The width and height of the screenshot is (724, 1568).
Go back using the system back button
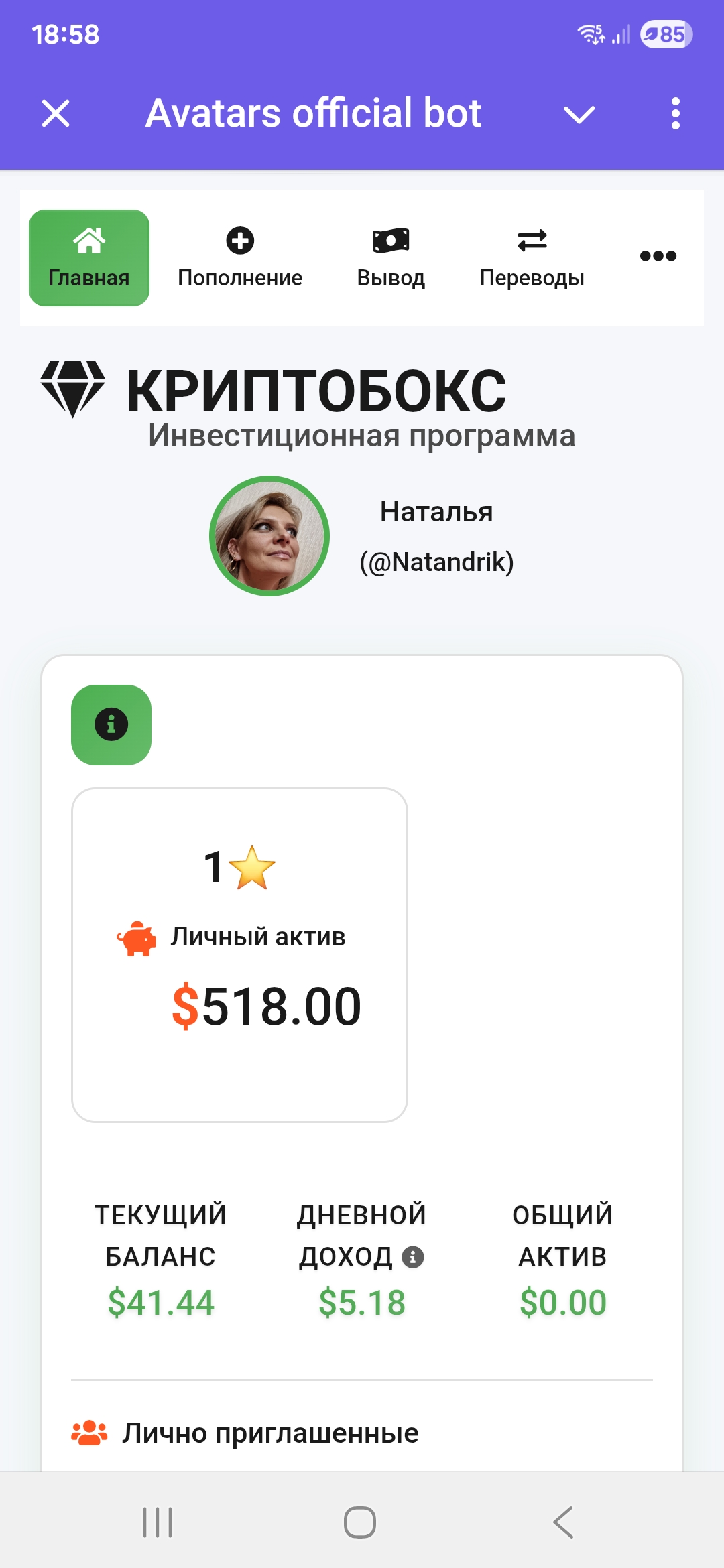(x=563, y=1522)
